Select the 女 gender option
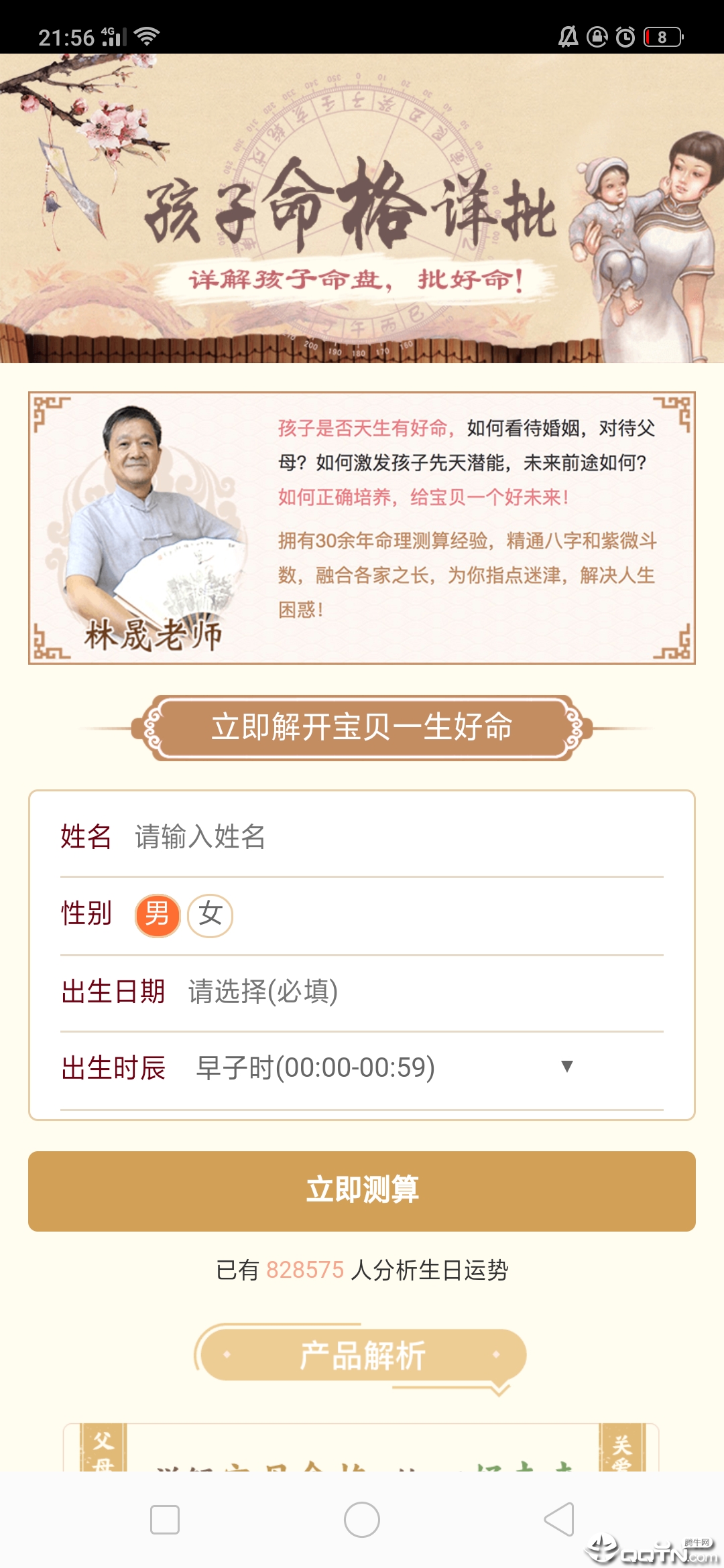 coord(210,915)
